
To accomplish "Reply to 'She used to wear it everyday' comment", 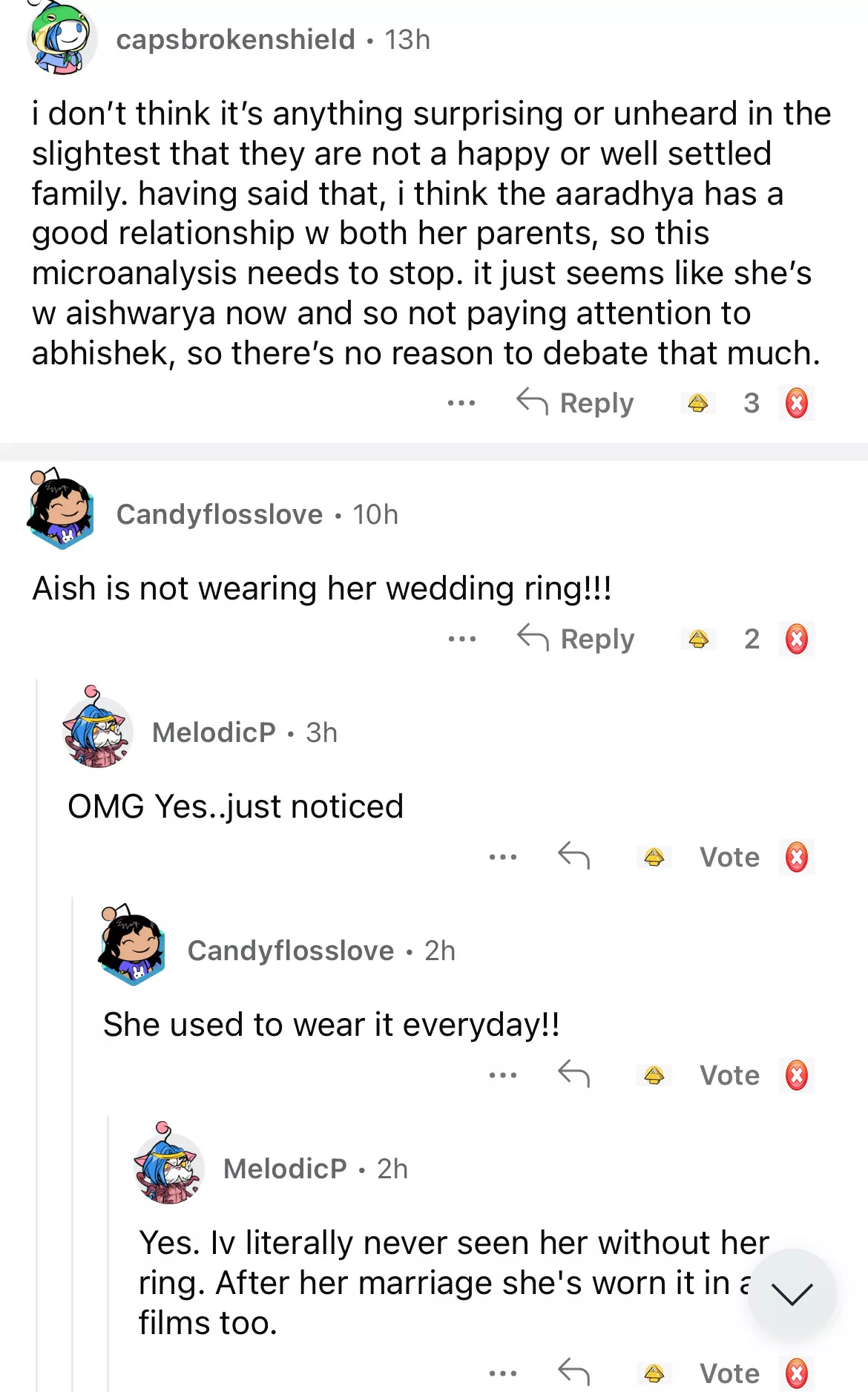I will coord(573,1074).
